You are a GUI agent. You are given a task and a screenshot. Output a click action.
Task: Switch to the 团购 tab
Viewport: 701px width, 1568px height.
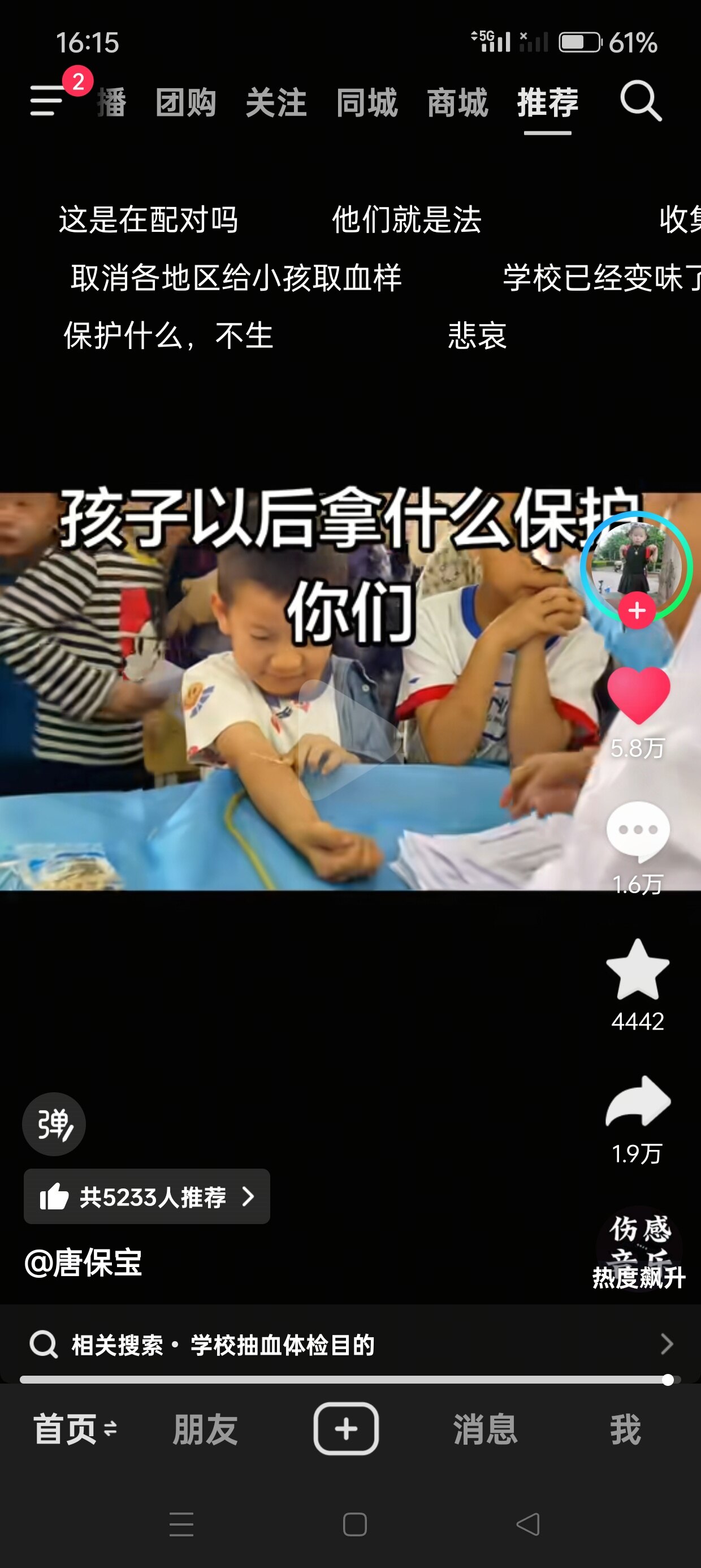[x=185, y=102]
